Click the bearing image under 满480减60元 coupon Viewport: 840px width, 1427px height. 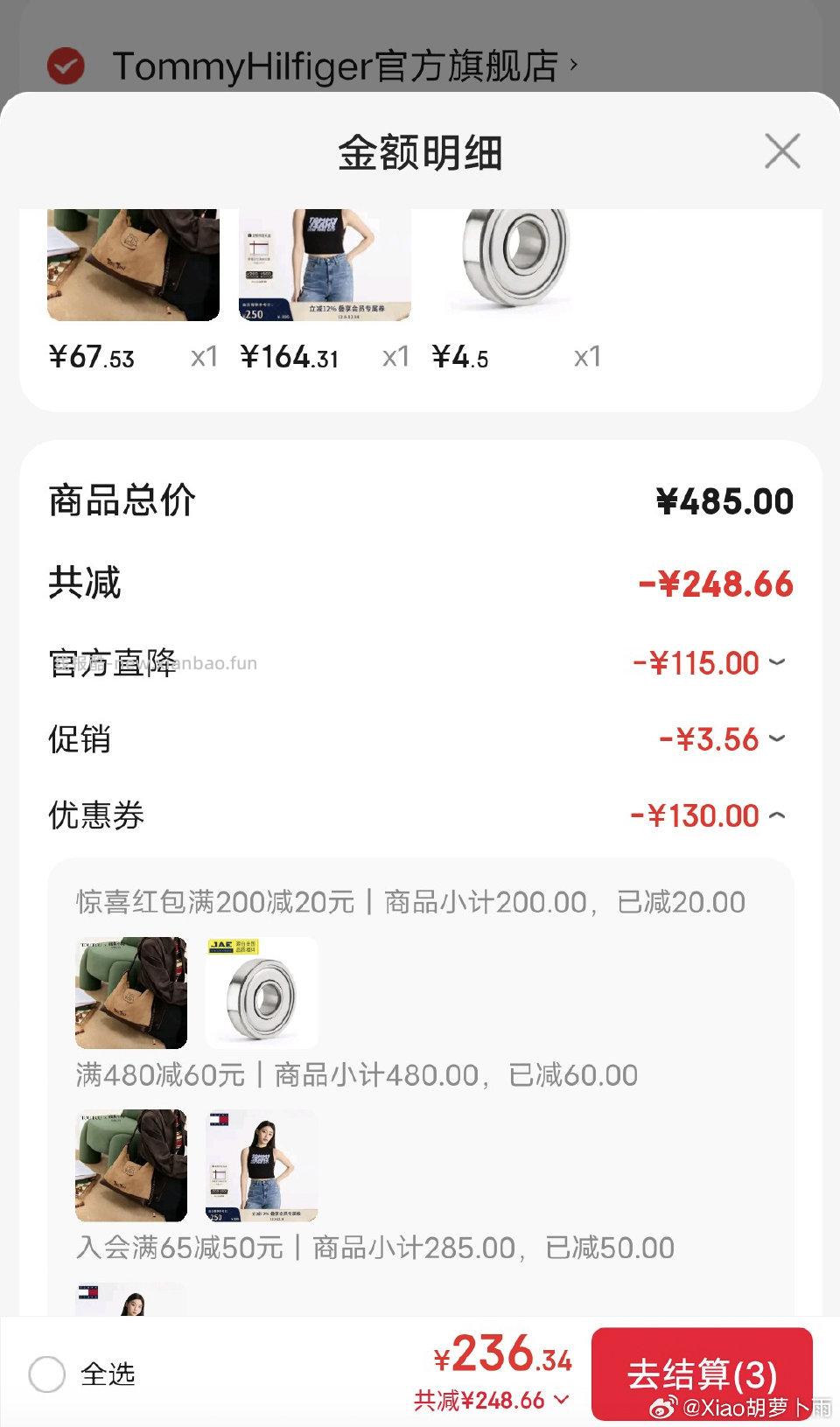click(259, 993)
